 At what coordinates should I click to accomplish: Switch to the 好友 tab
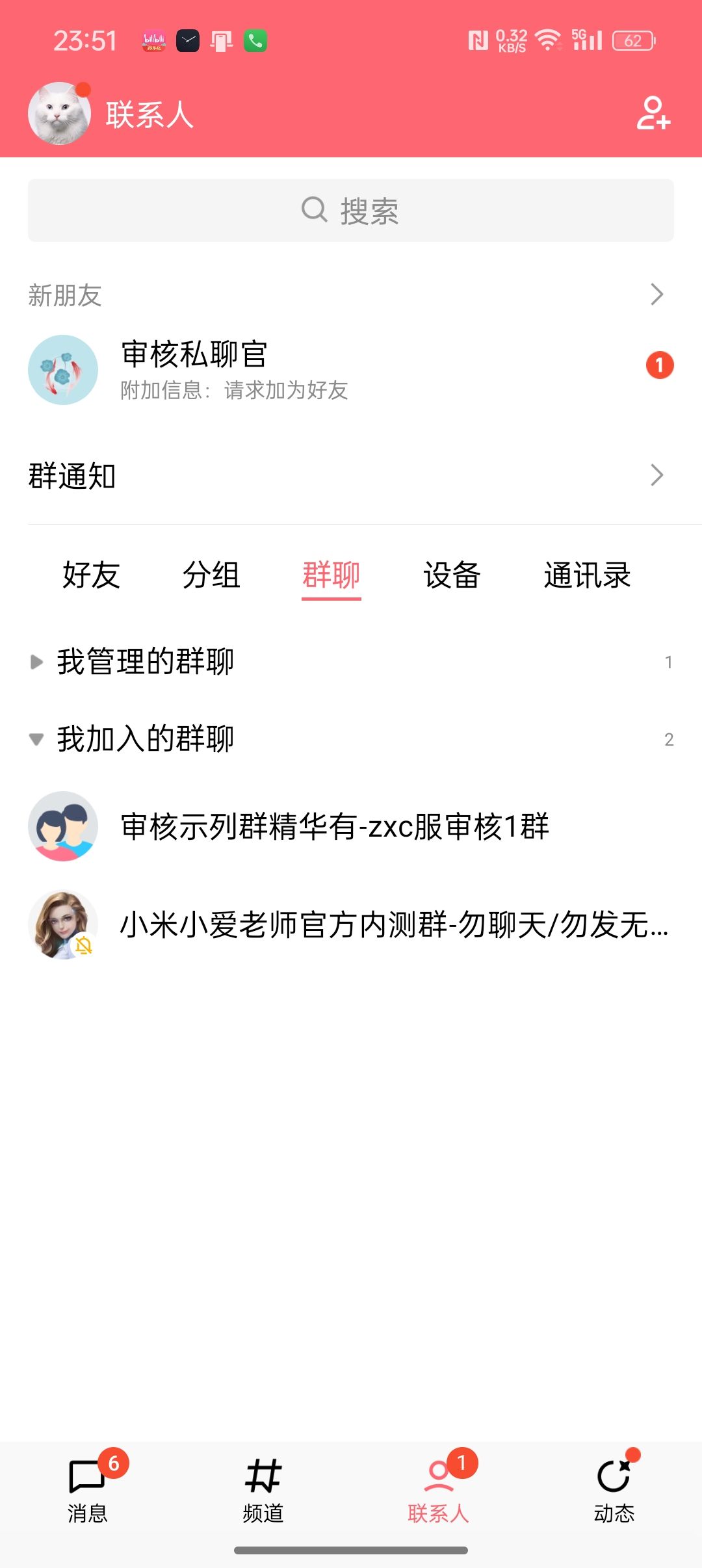click(91, 575)
